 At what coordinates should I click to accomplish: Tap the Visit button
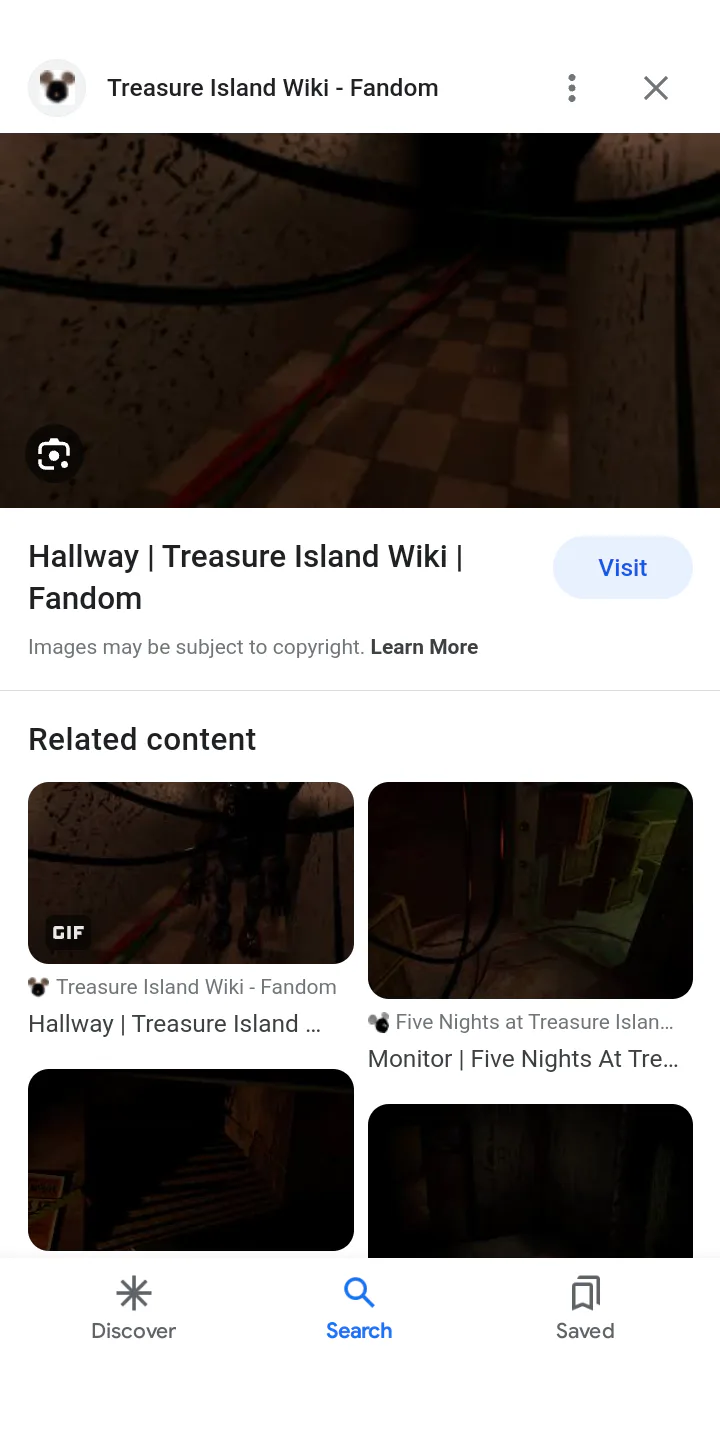(623, 567)
